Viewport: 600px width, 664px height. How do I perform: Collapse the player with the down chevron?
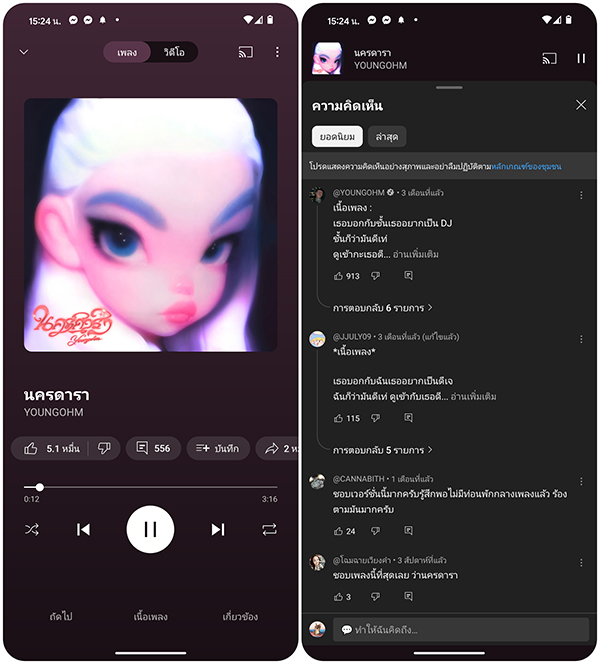[x=24, y=52]
